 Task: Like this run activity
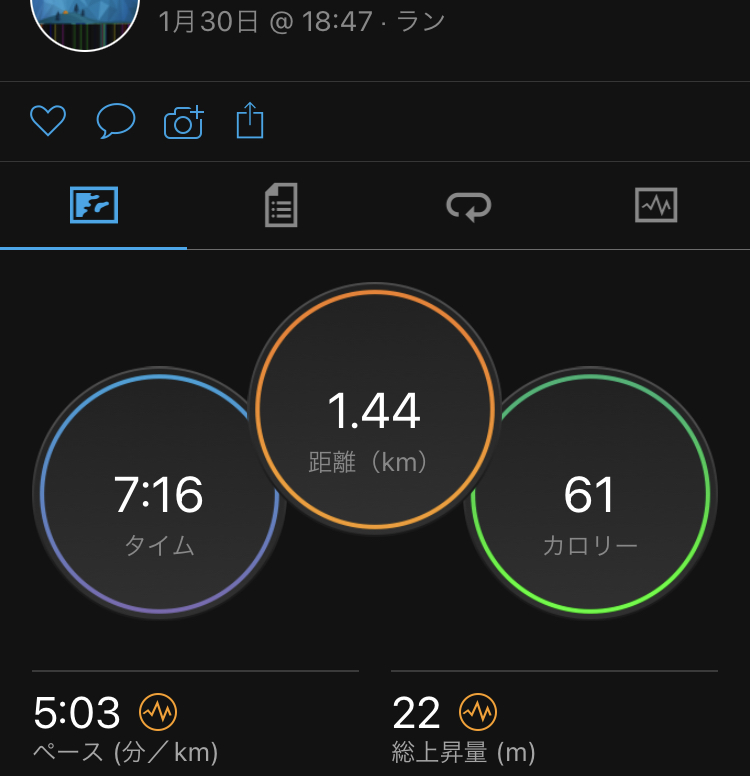(47, 122)
